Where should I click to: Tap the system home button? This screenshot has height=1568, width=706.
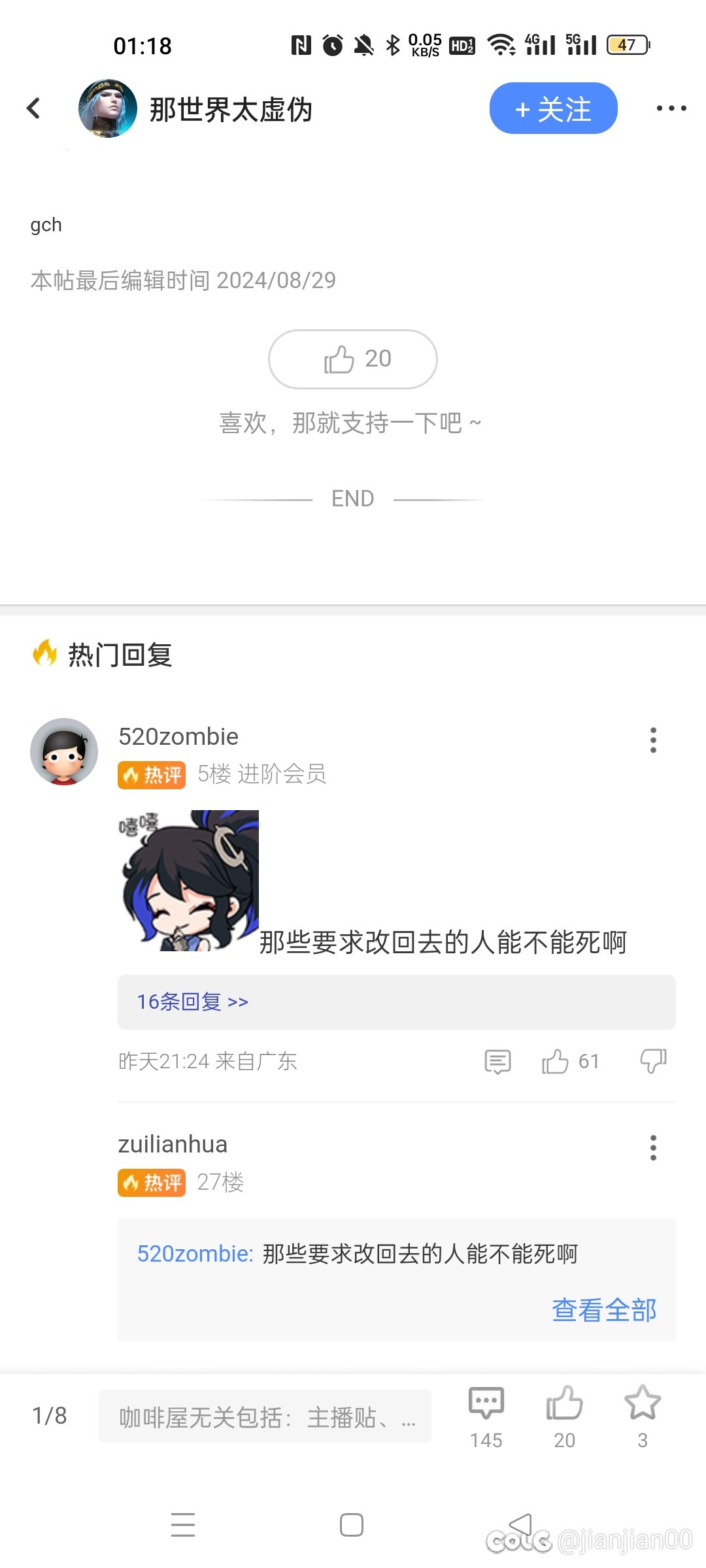pyautogui.click(x=352, y=1526)
